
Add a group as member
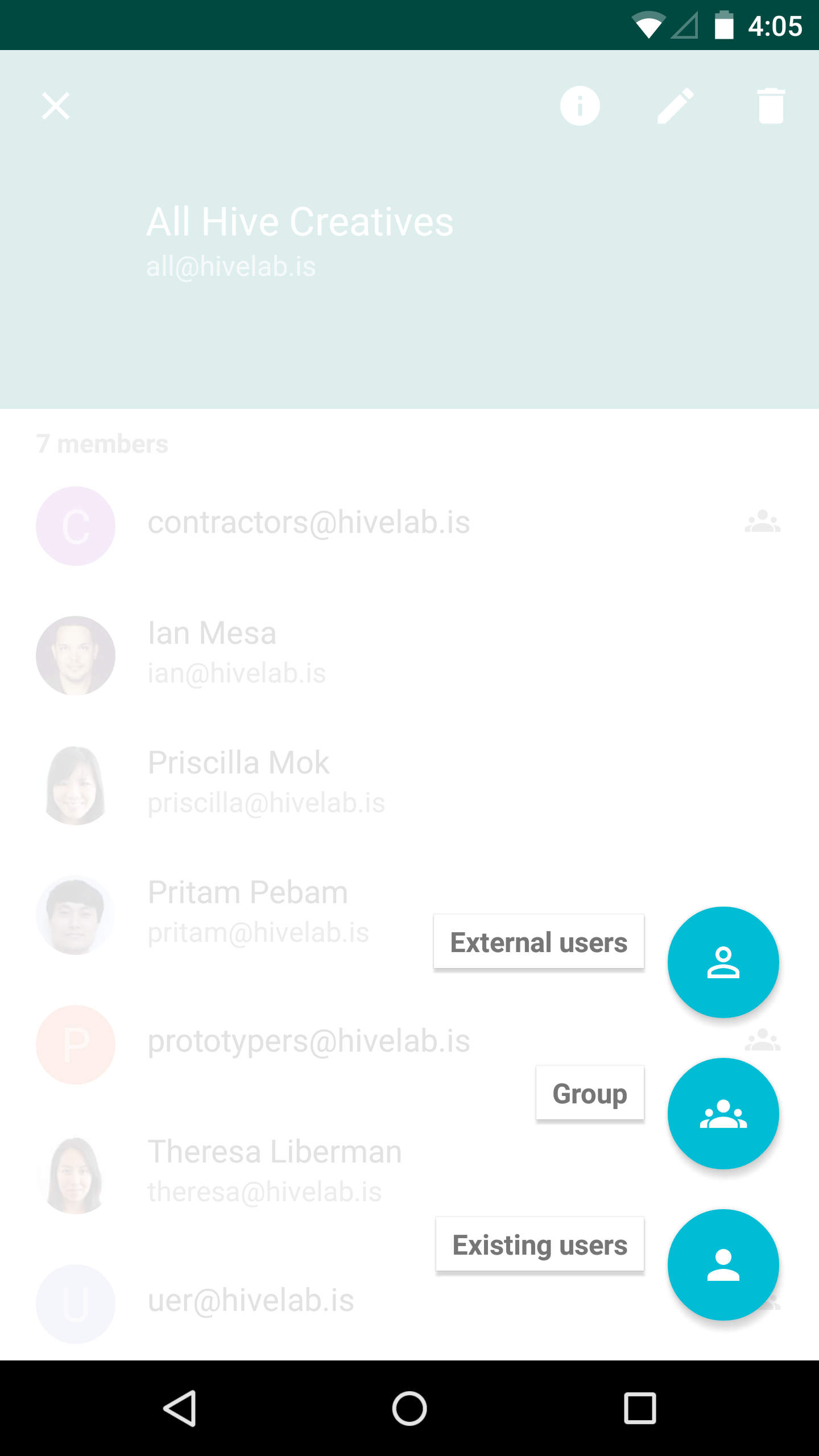[x=723, y=1113]
